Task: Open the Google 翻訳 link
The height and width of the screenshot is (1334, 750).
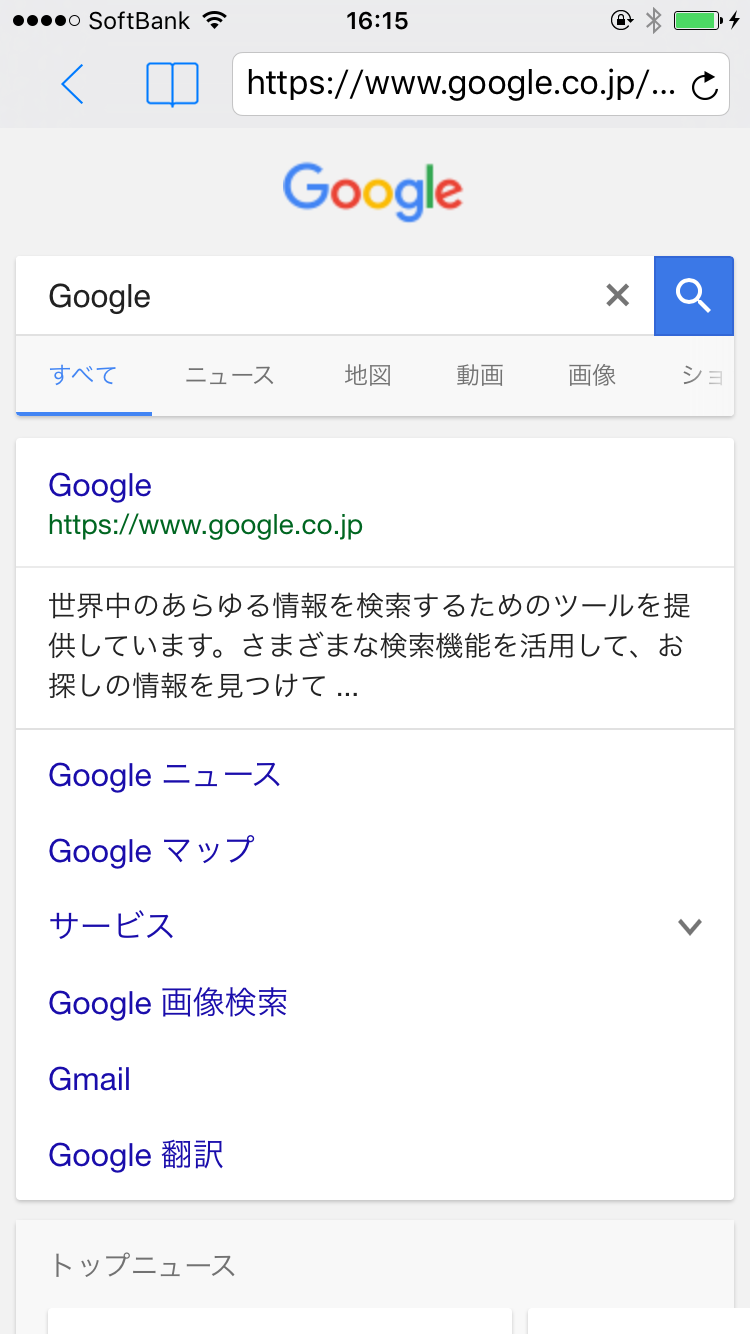Action: click(x=136, y=1155)
